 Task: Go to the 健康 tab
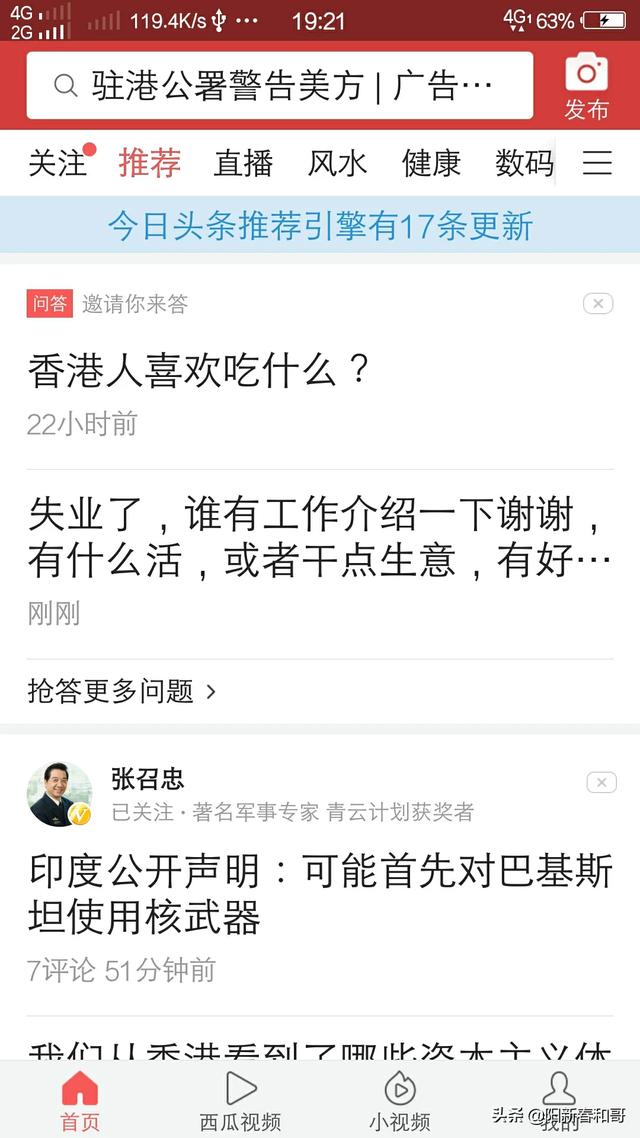pos(431,163)
